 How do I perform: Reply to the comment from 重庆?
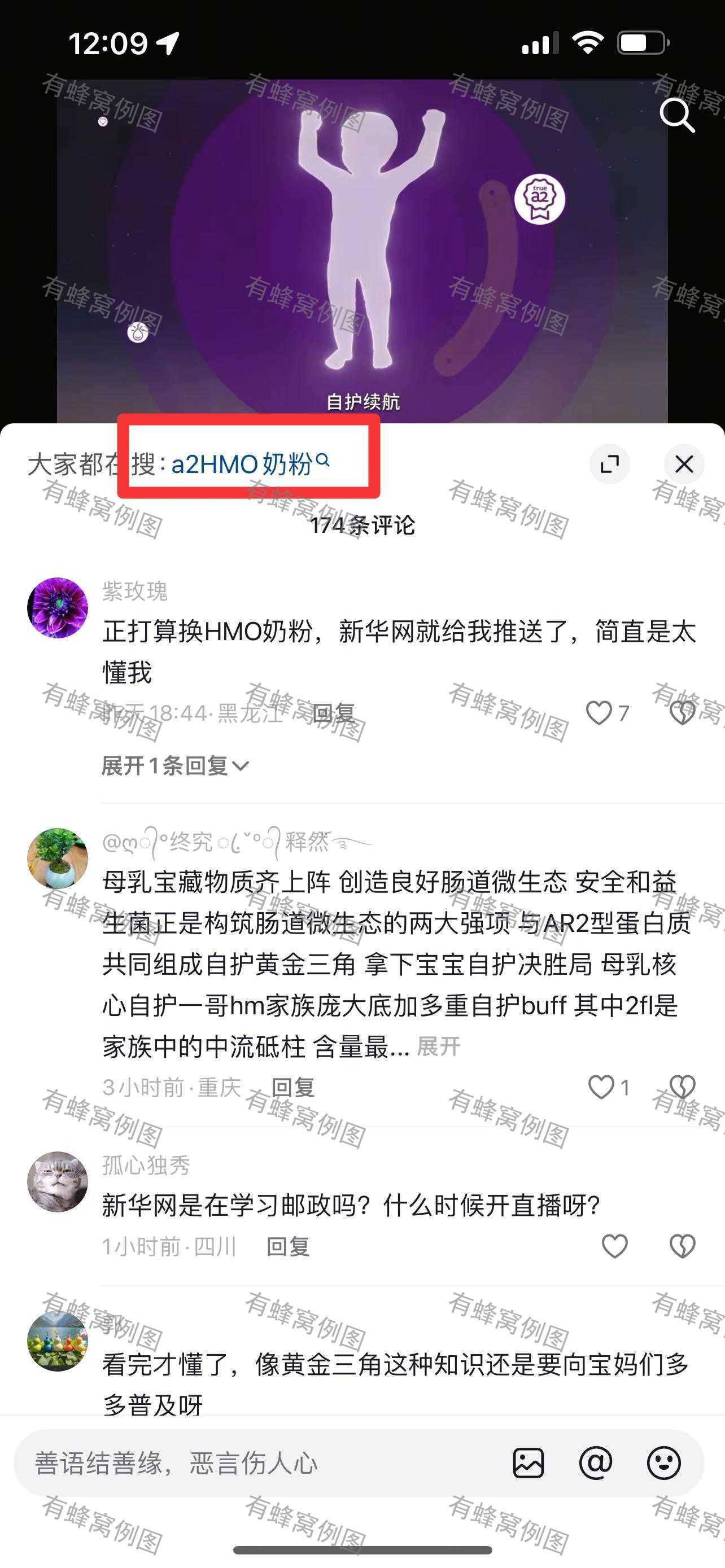(293, 1087)
